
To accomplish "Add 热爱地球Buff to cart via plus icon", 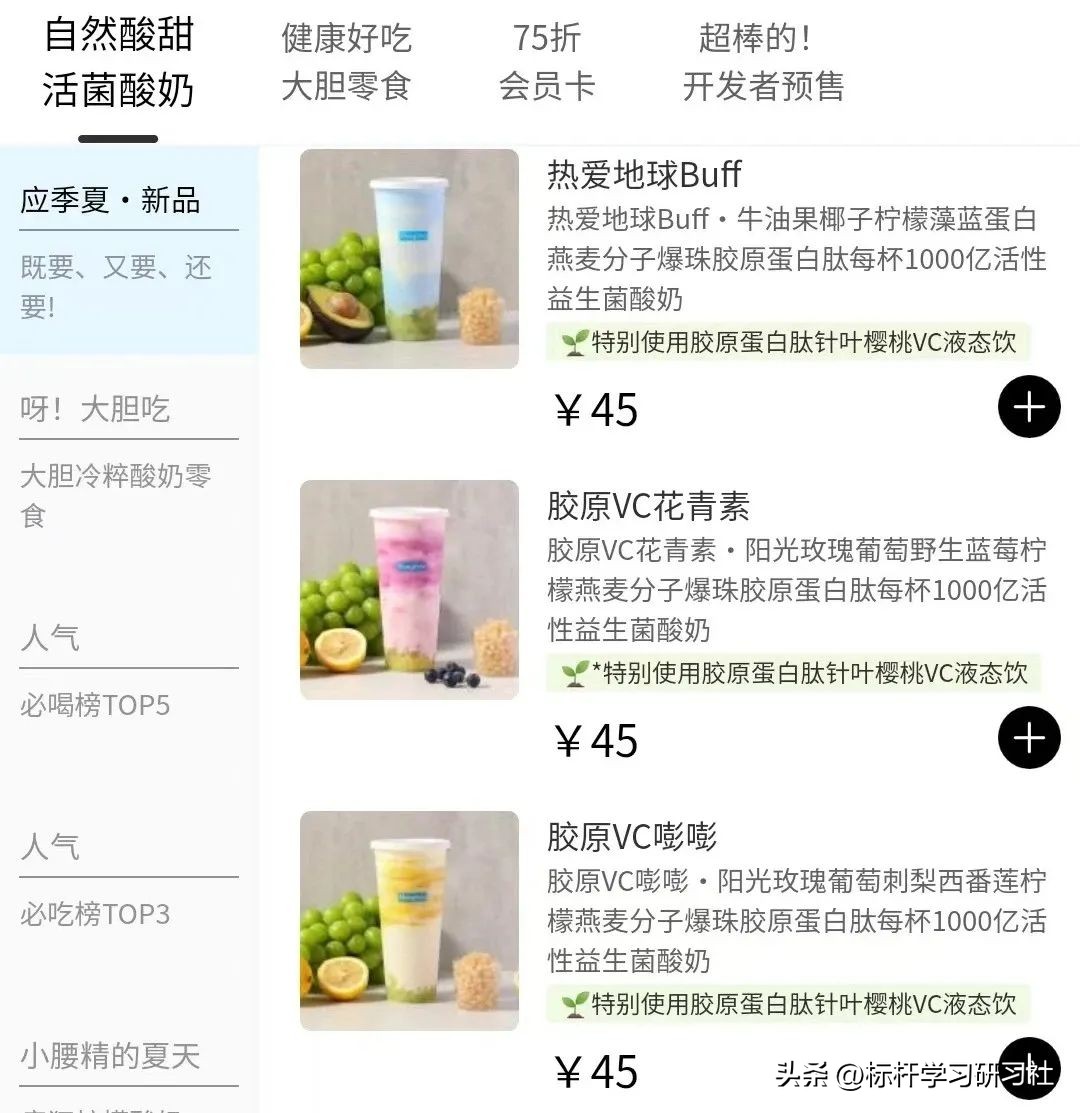I will [1029, 406].
